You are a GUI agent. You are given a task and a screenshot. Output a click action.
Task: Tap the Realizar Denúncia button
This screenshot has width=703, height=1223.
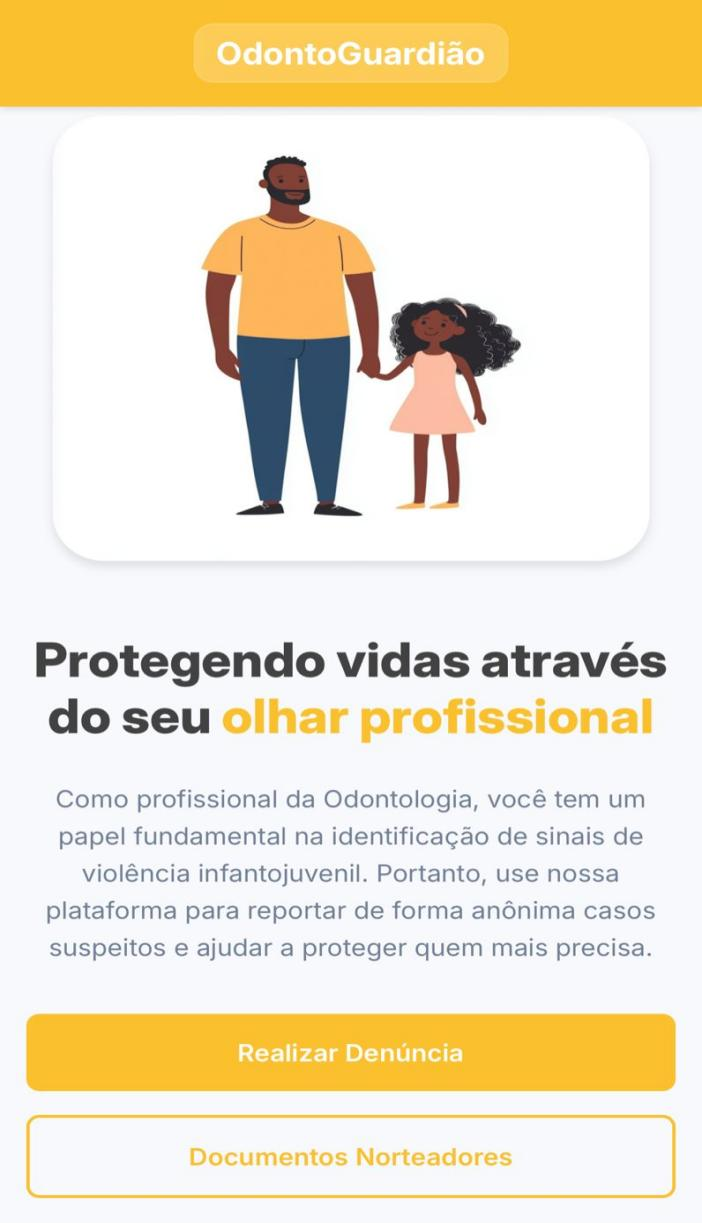point(351,1052)
